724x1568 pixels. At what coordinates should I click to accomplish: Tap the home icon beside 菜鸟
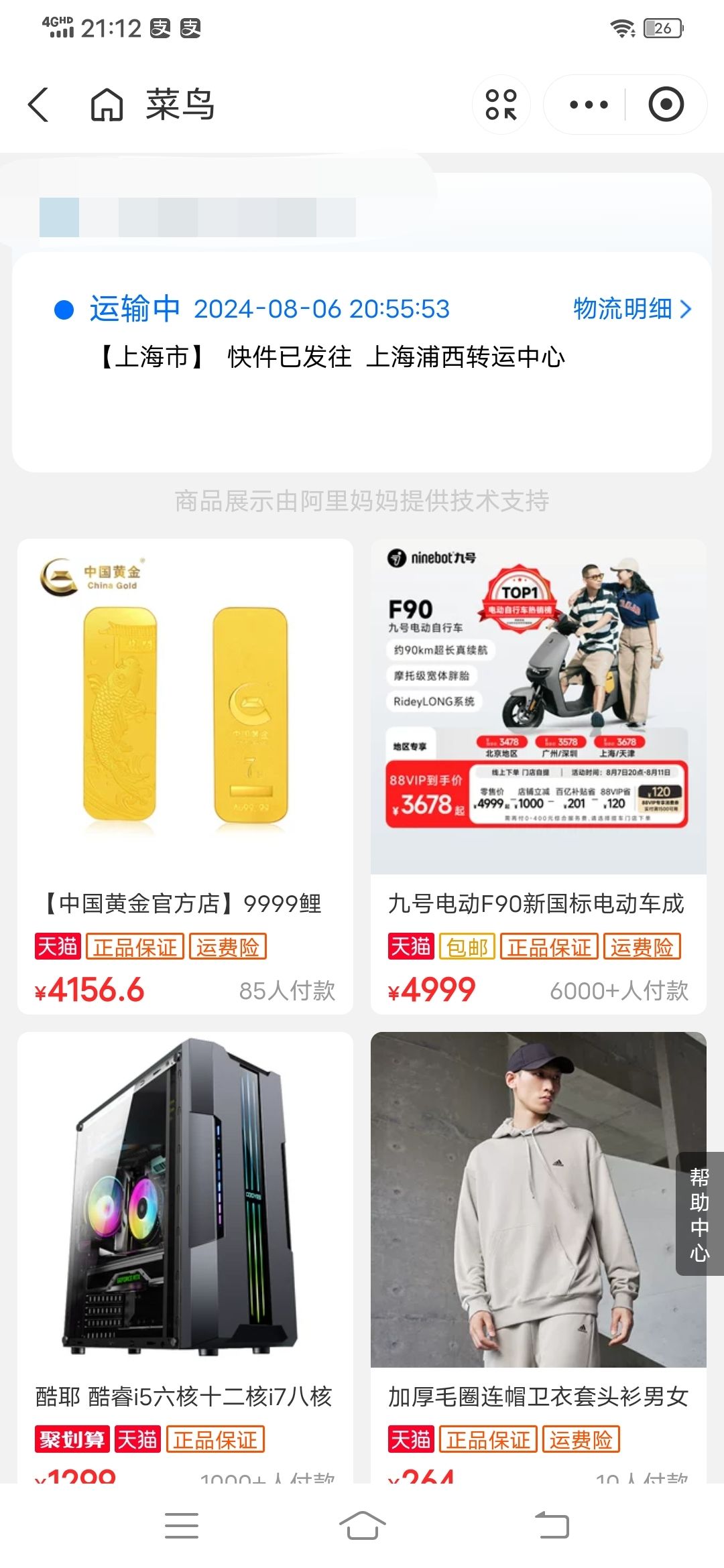[x=107, y=105]
